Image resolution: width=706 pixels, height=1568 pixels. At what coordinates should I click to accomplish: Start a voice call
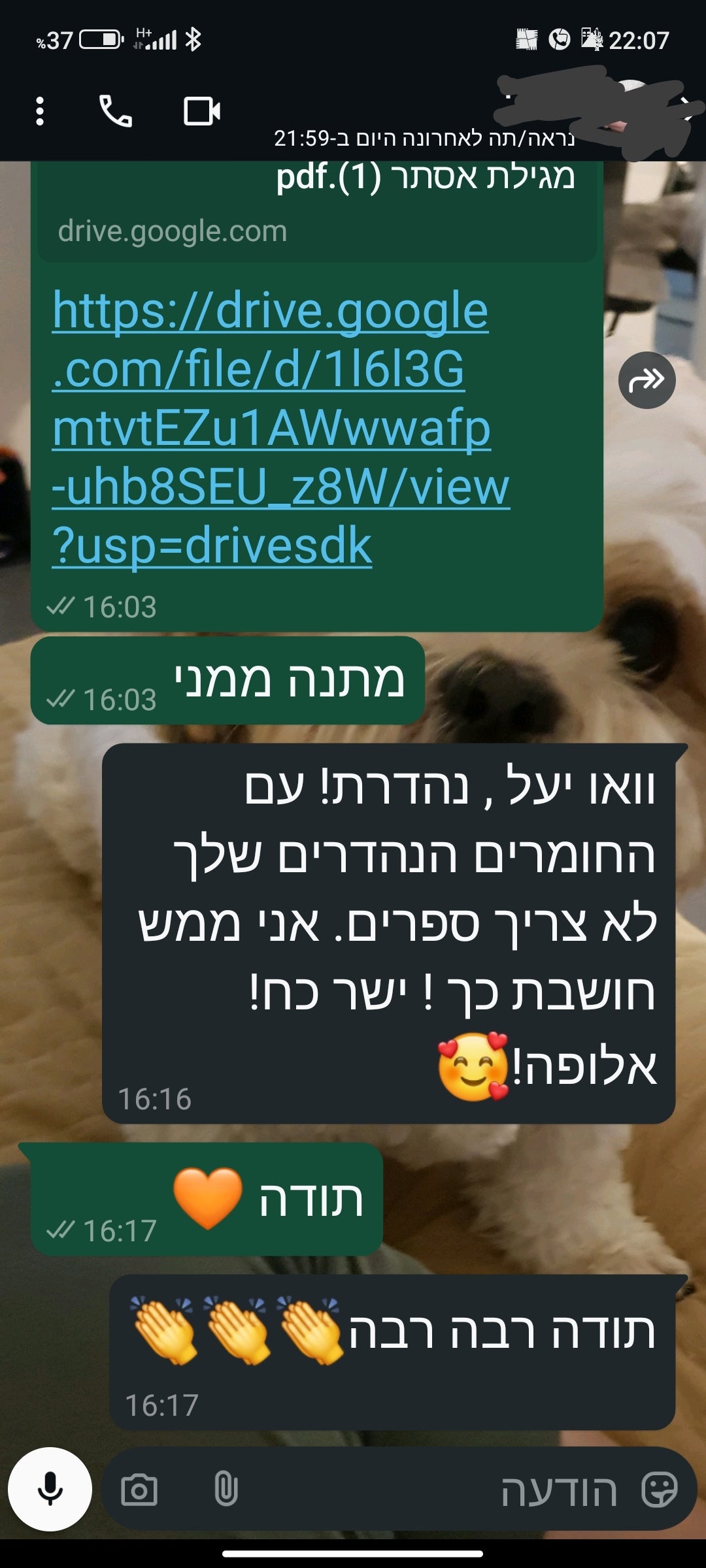click(x=116, y=111)
